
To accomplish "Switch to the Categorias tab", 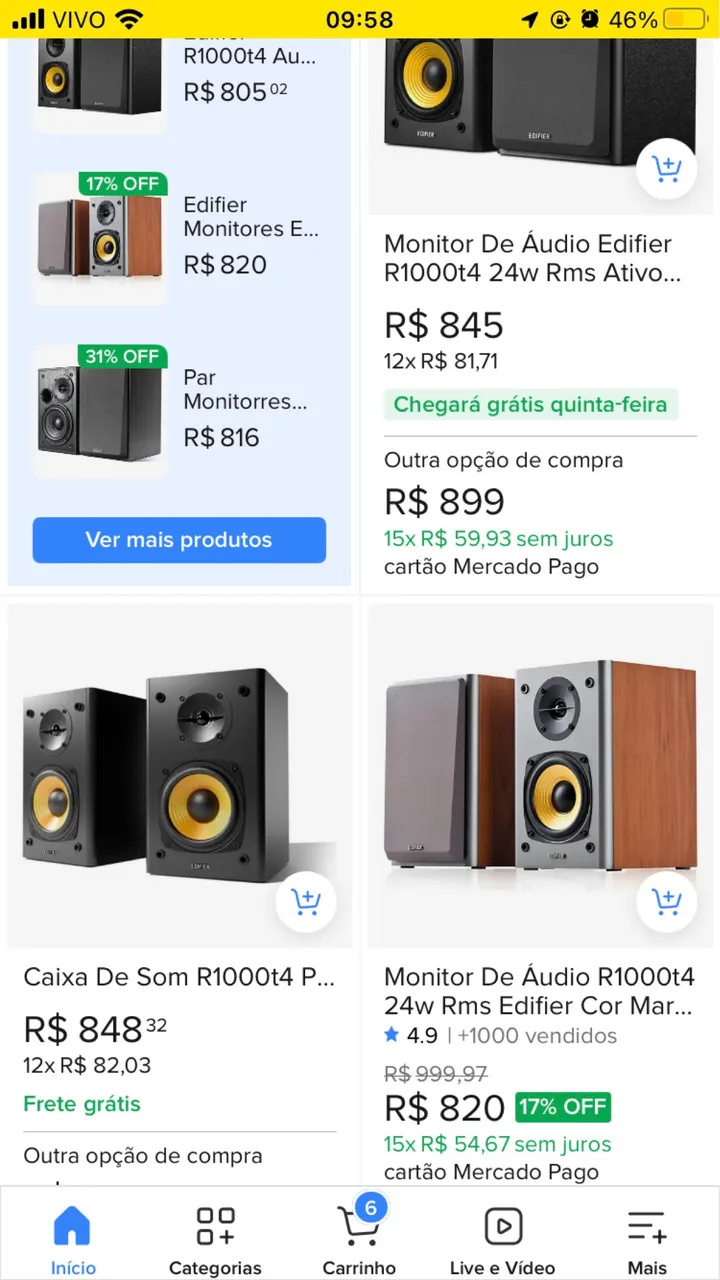I will coord(215,1239).
